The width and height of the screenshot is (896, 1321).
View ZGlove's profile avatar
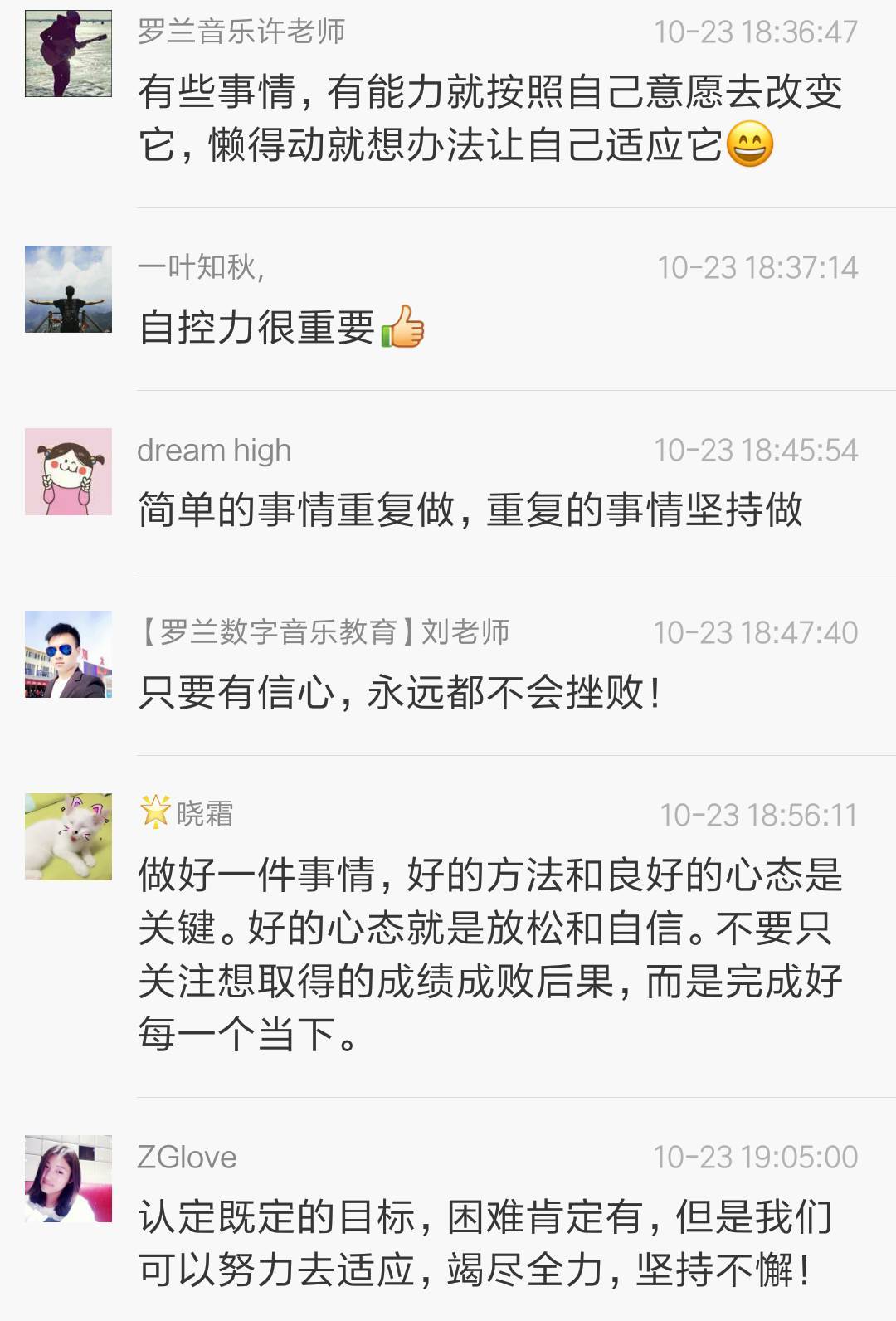click(68, 1178)
